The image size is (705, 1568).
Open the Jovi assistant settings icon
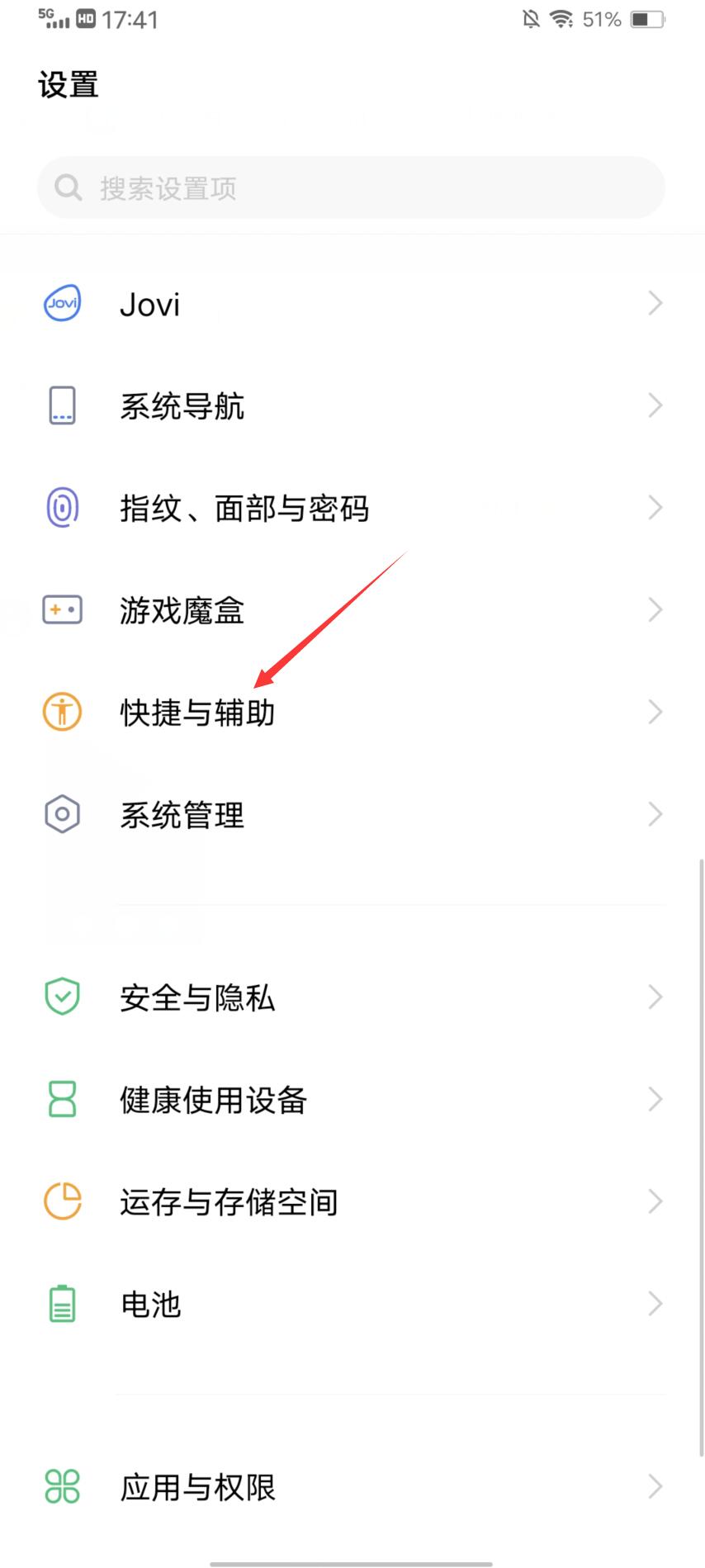click(x=62, y=304)
